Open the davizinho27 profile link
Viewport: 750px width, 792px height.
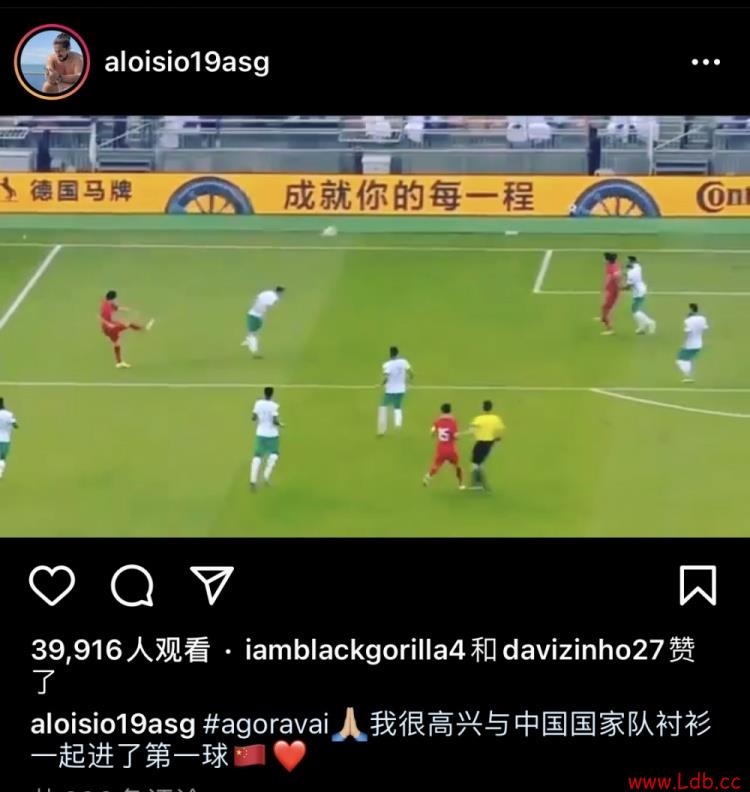click(582, 651)
